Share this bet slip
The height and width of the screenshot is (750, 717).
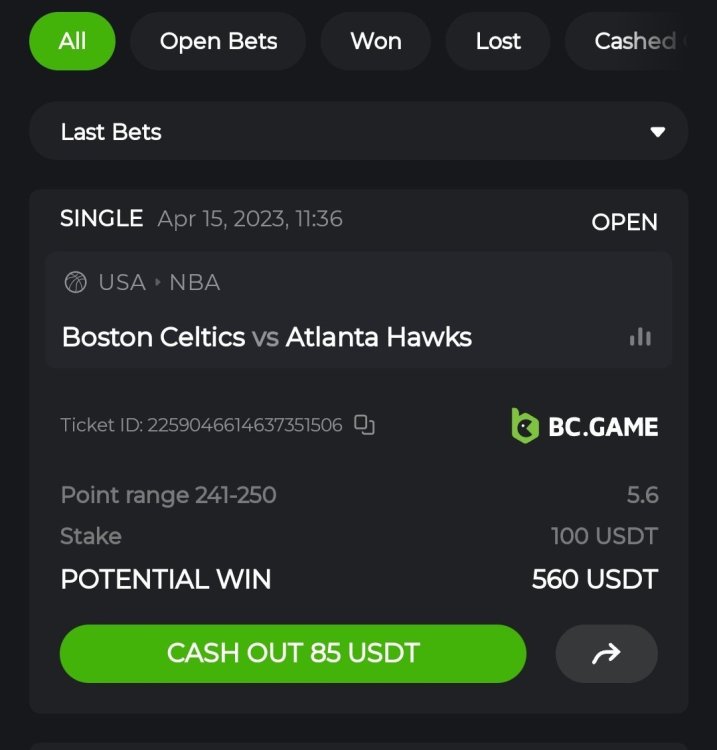606,654
